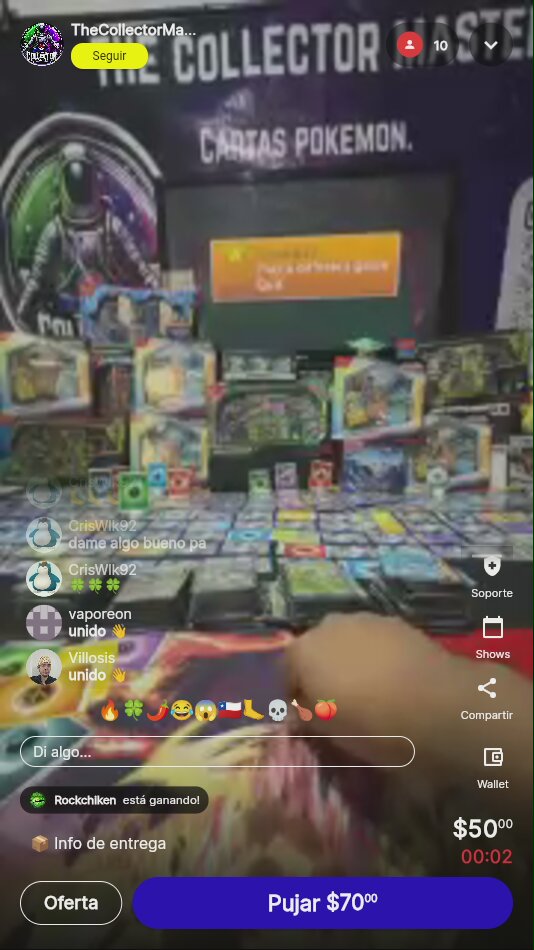Send the peach emoji reaction
Image resolution: width=534 pixels, height=950 pixels.
pyautogui.click(x=325, y=709)
